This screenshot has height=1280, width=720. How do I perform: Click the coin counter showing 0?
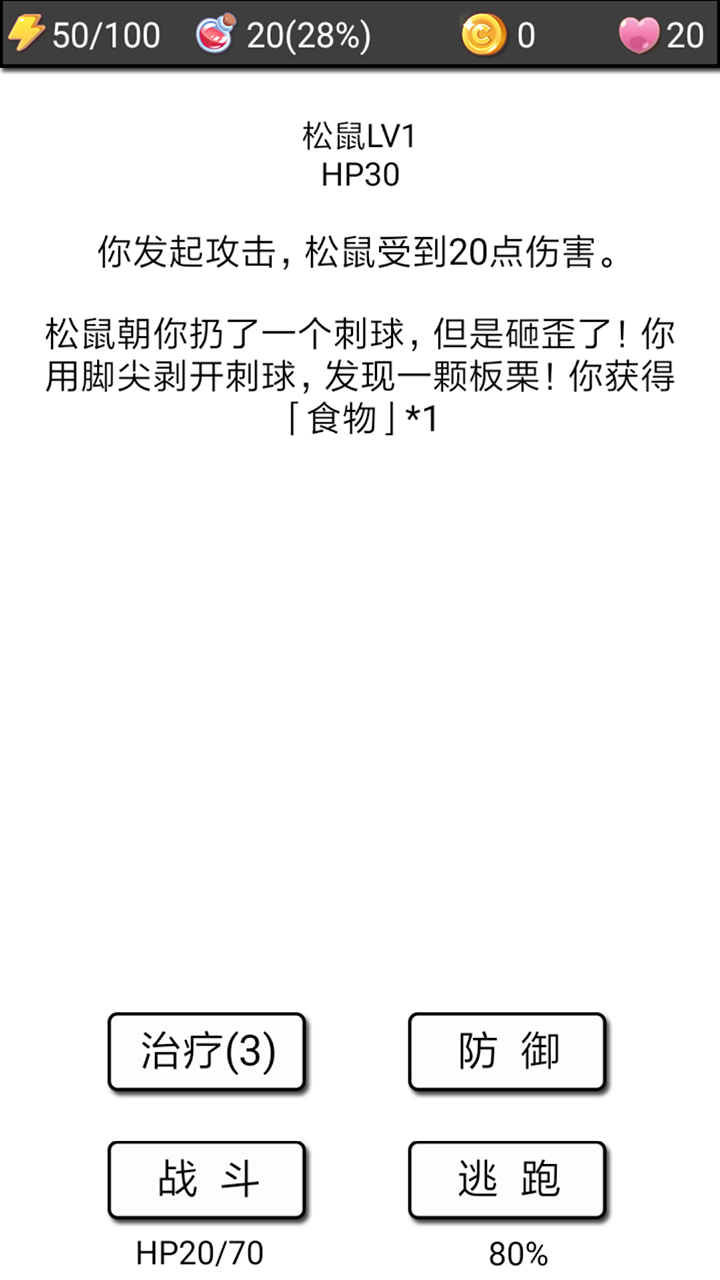click(x=528, y=35)
